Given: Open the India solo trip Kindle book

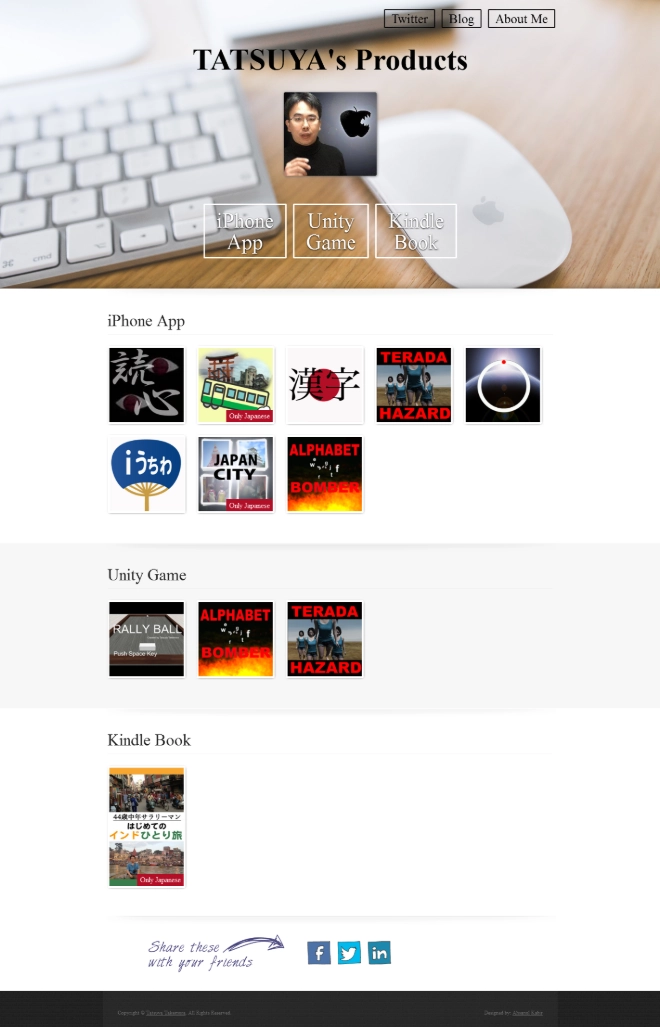Looking at the screenshot, I should 147,827.
